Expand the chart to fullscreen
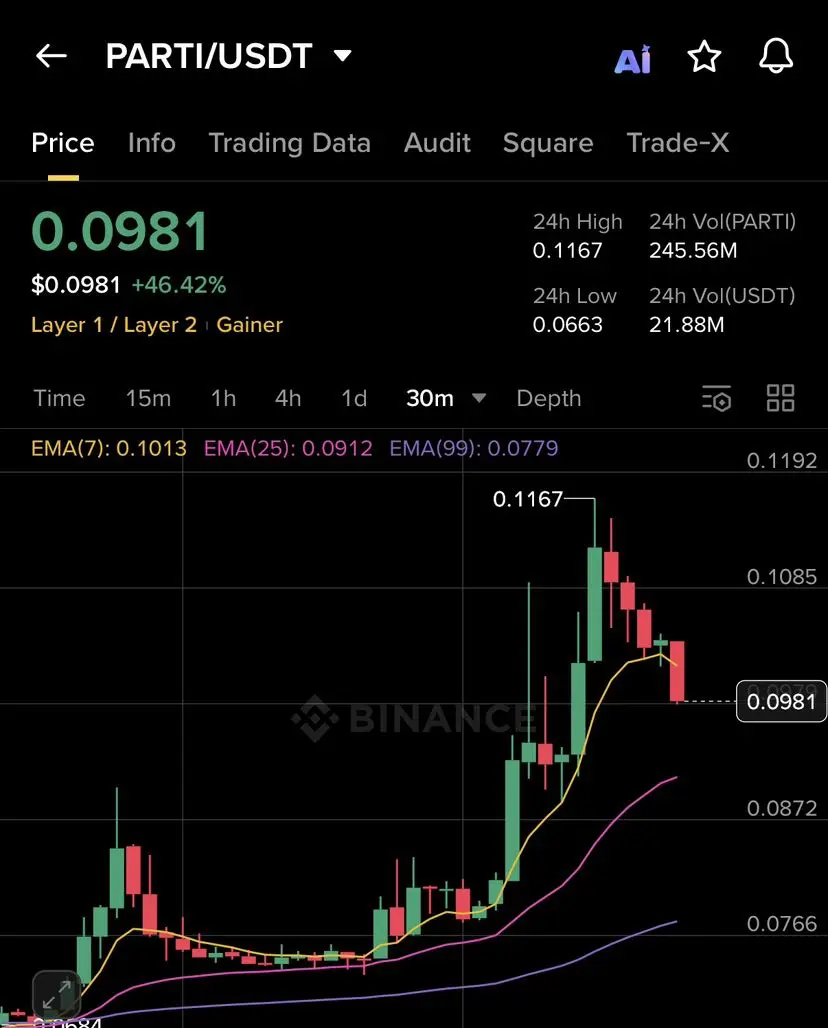This screenshot has height=1028, width=828. (57, 994)
